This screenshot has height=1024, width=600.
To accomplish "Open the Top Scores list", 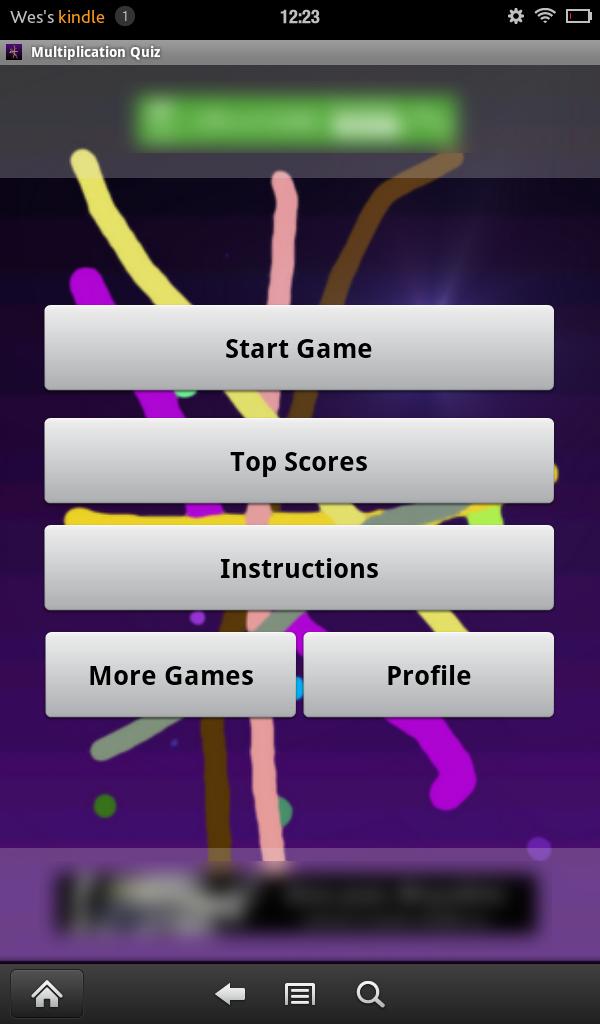I will (x=298, y=461).
